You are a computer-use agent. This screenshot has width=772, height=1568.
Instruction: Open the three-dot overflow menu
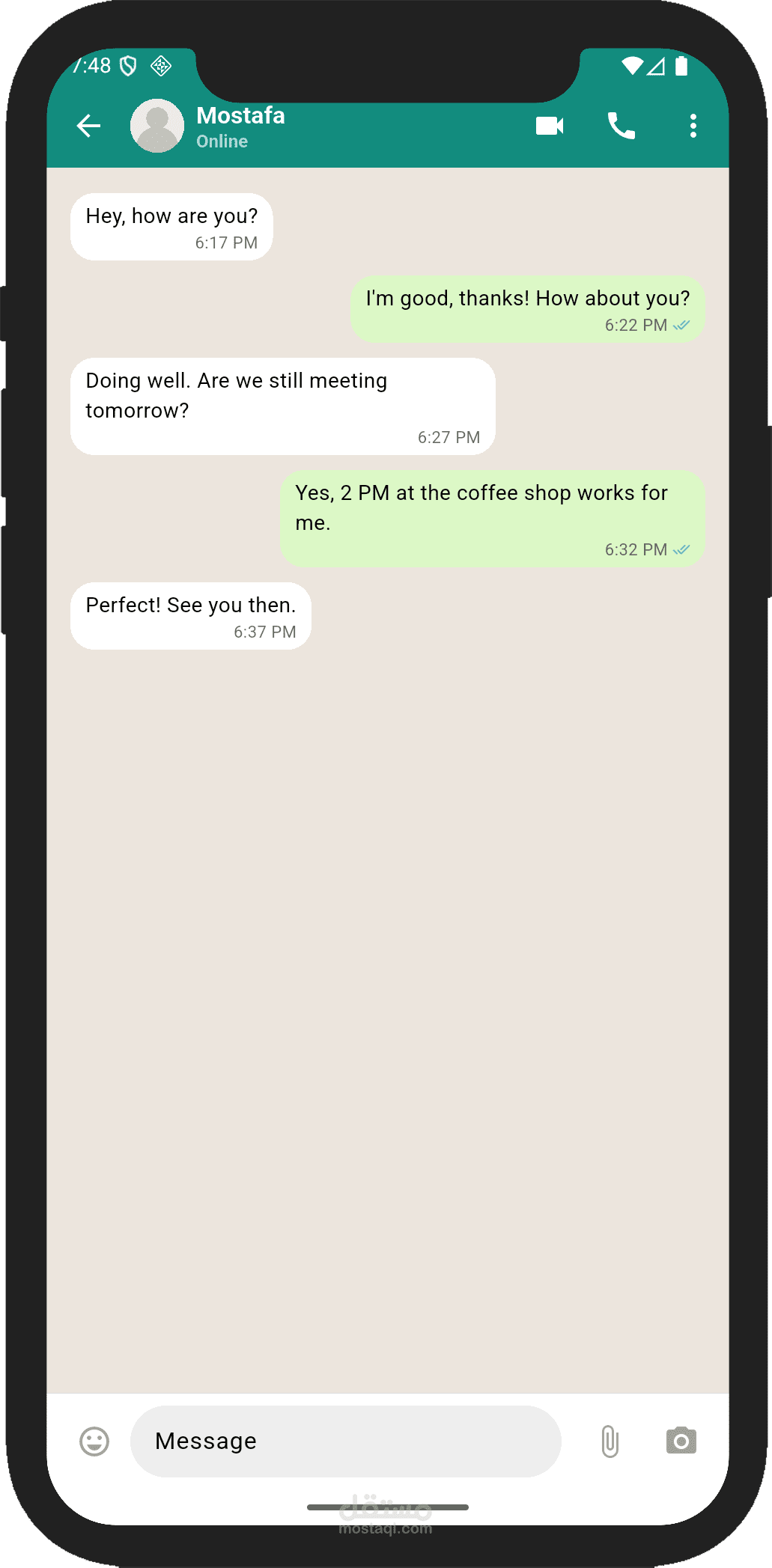[x=693, y=126]
